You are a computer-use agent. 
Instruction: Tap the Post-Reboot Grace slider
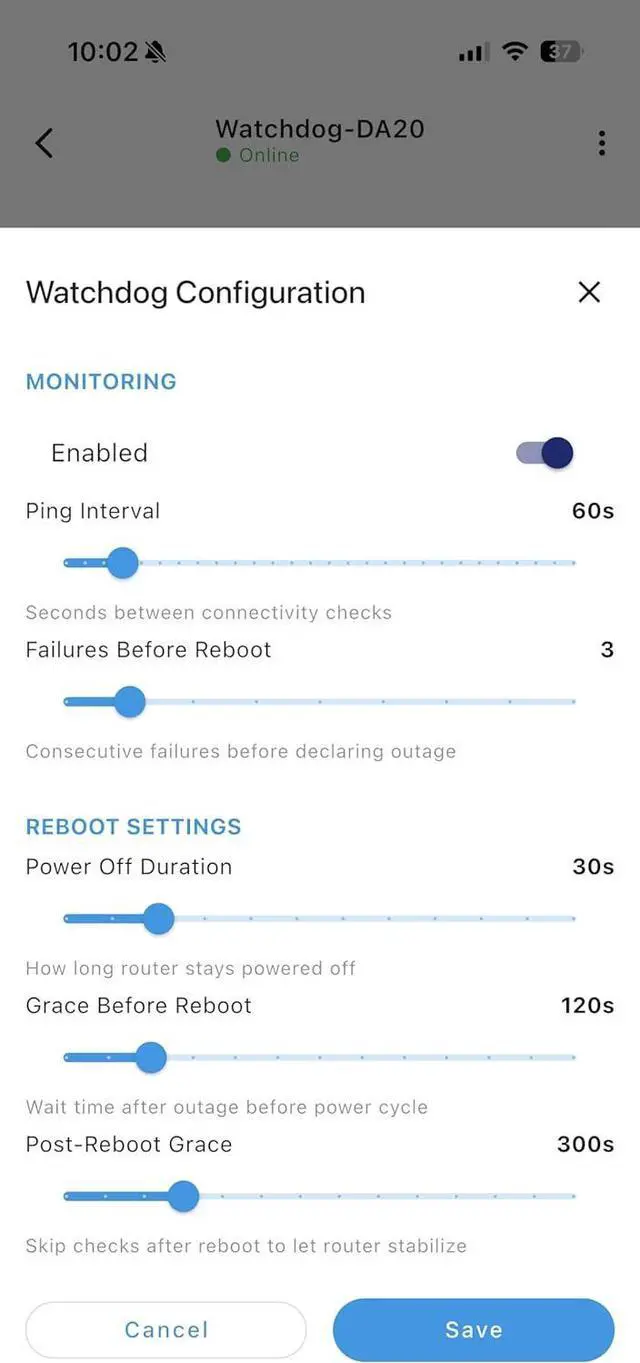[320, 1196]
